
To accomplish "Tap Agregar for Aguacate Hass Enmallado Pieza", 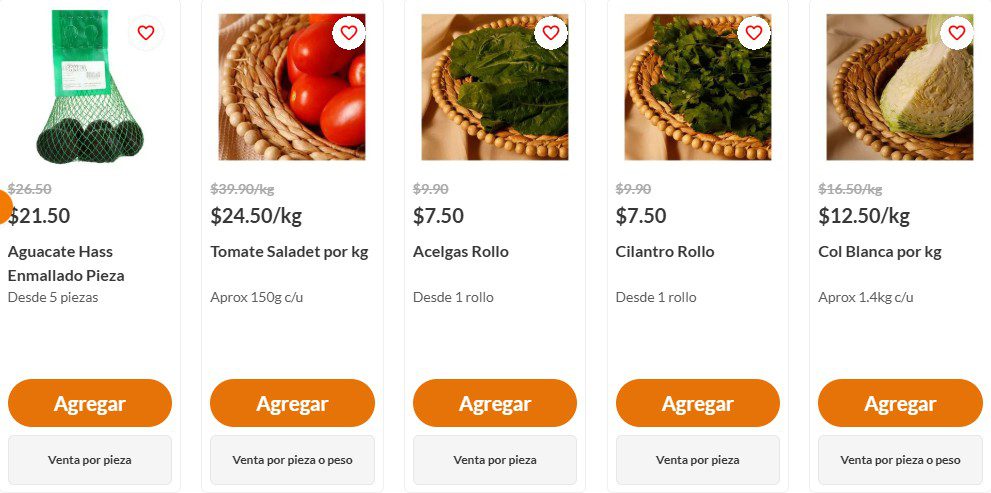I will (90, 403).
